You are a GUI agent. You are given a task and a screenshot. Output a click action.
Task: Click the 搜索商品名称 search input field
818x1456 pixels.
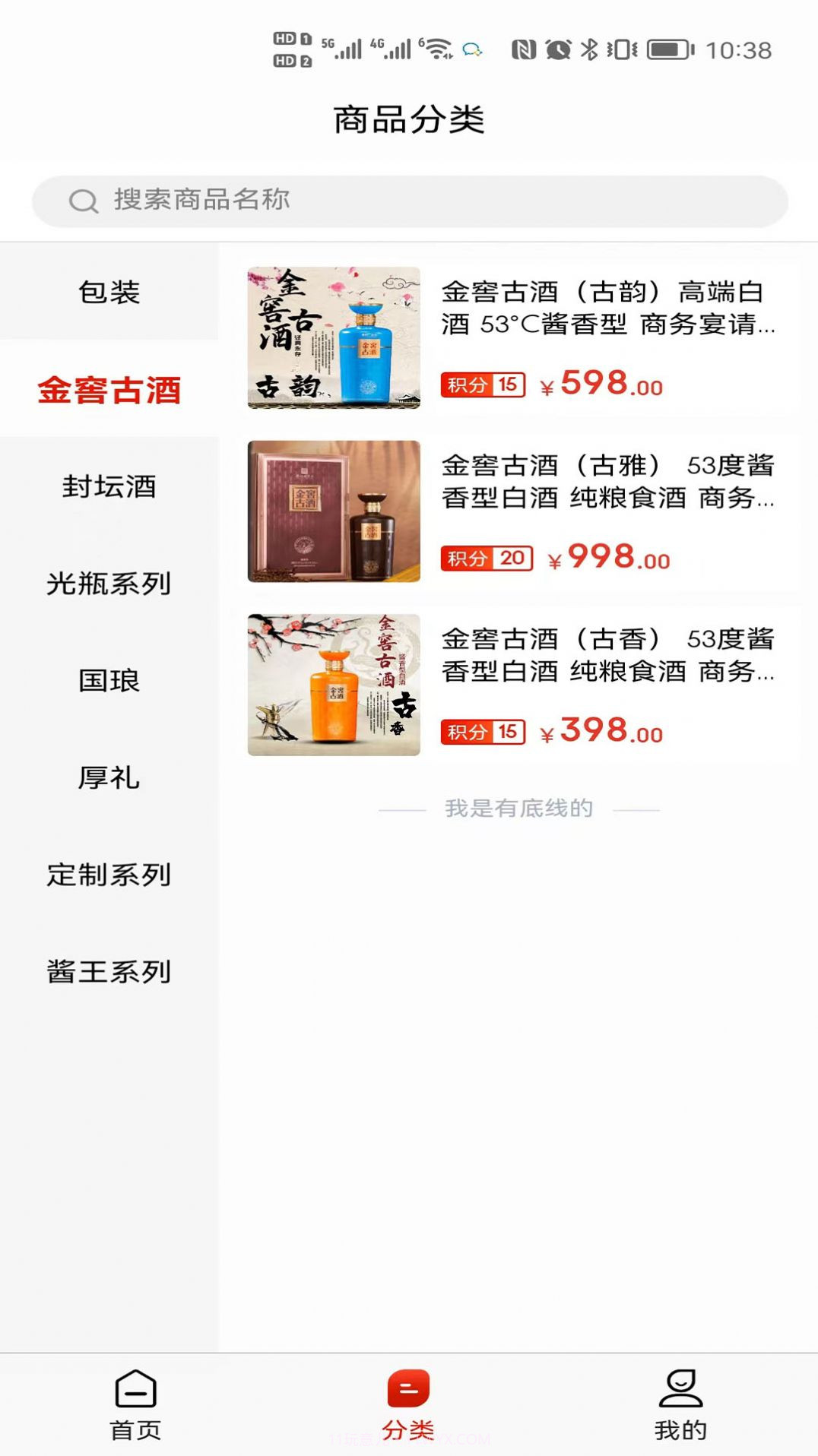click(x=408, y=200)
